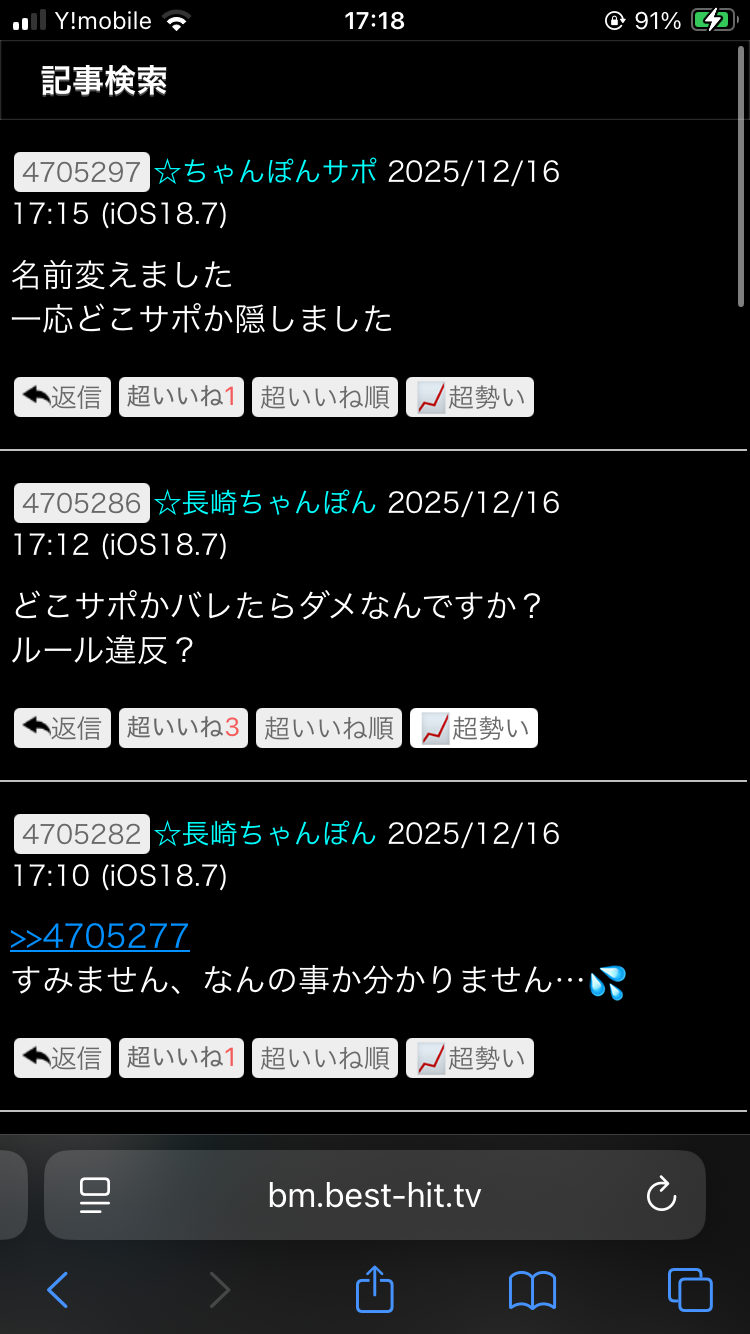Give 超いいね to post 4705297
Screen dimensions: 750x1334
181,397
